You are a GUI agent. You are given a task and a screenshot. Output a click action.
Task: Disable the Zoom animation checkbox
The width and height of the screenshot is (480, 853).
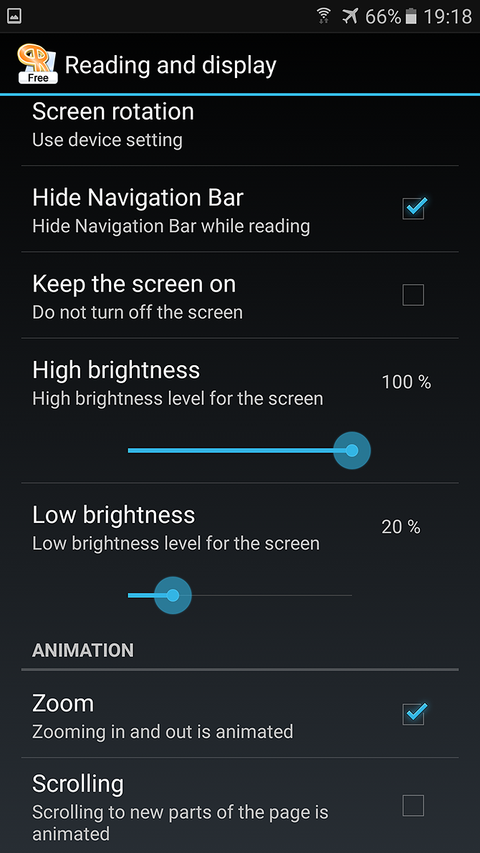(x=413, y=714)
